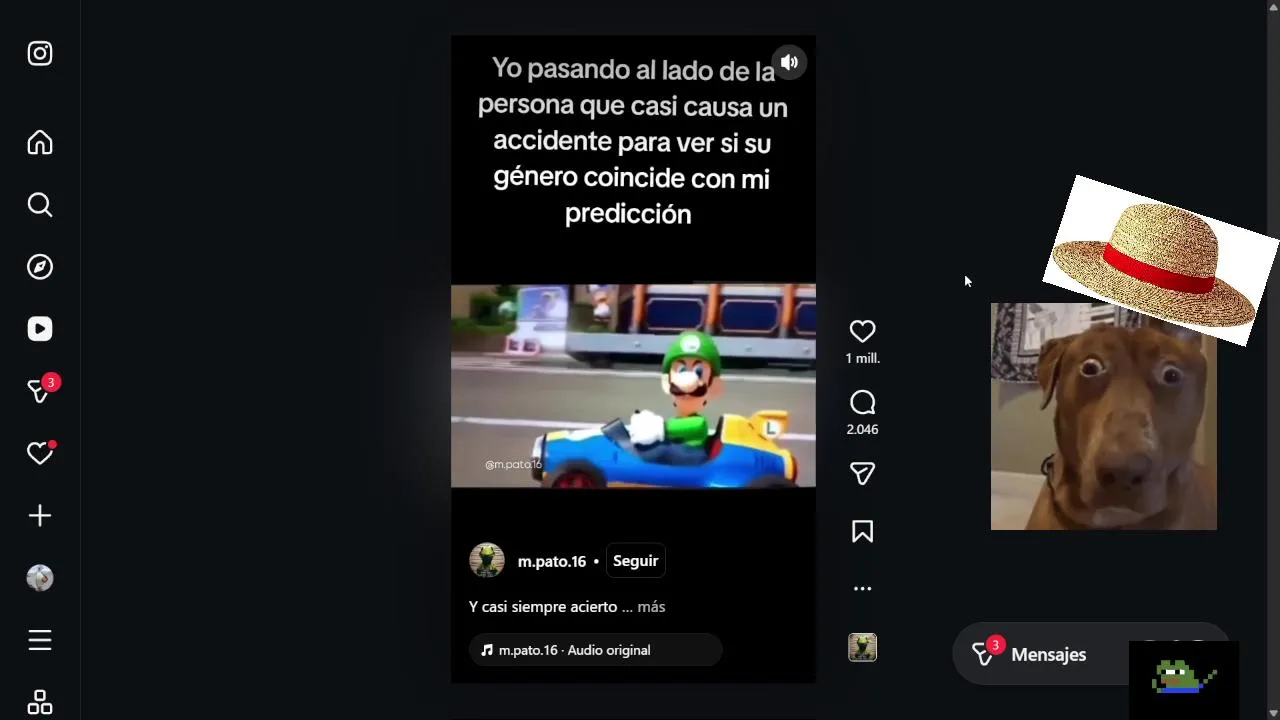
Task: Follow m.pato.16 with the Seguir button
Action: pyautogui.click(x=635, y=561)
